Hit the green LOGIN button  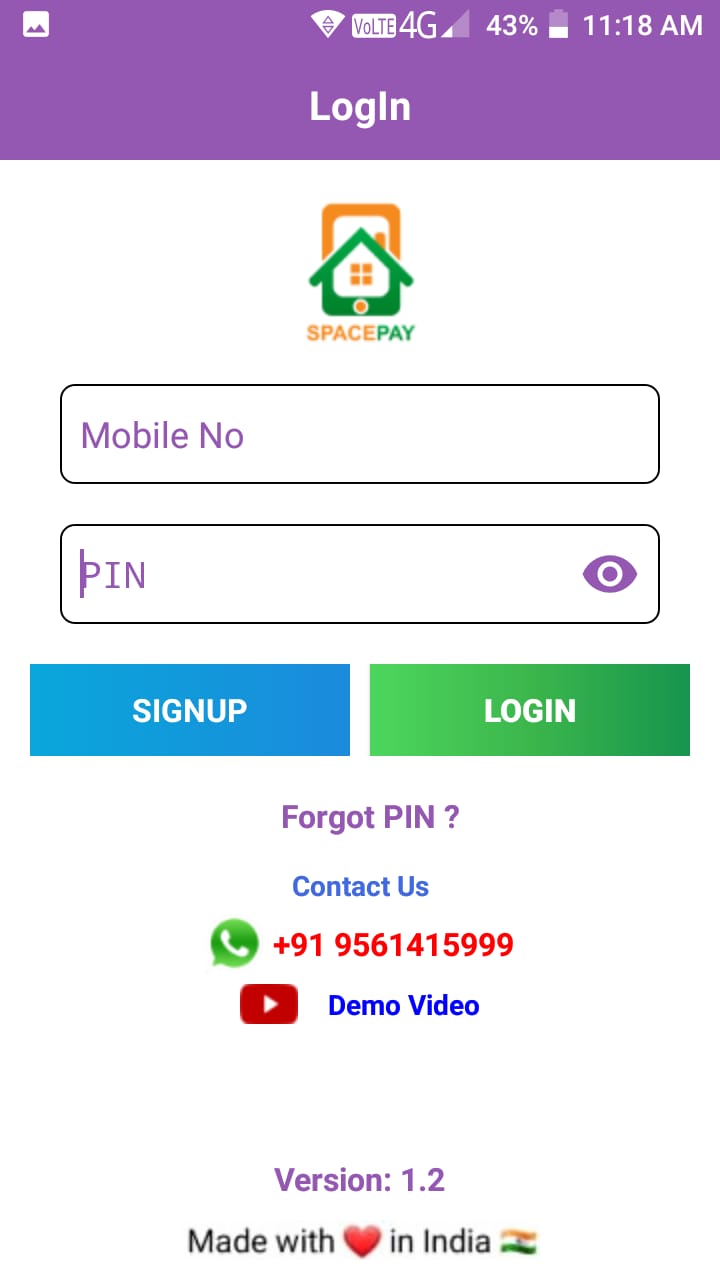tap(530, 710)
